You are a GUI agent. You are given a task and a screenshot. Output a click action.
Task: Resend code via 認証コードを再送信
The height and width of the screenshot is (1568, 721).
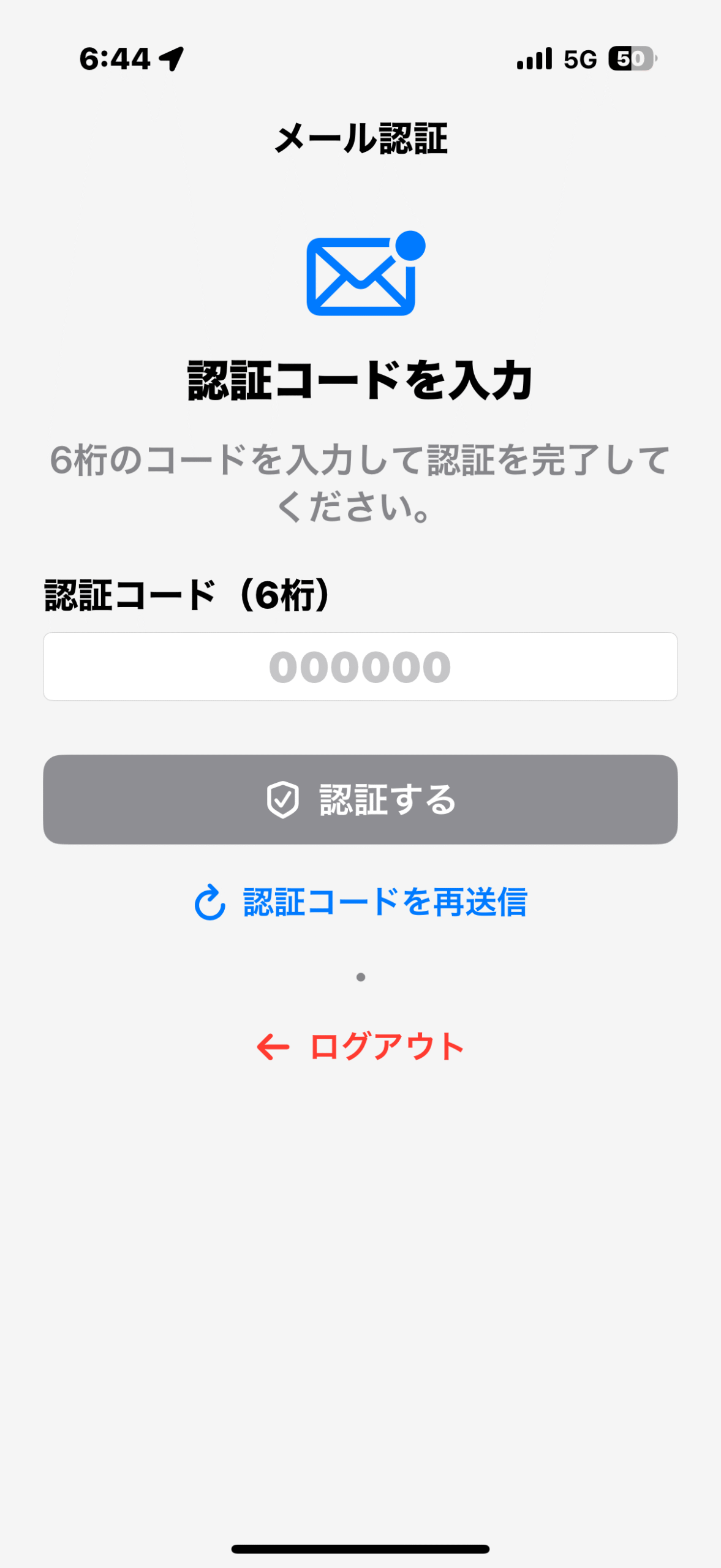click(x=360, y=902)
